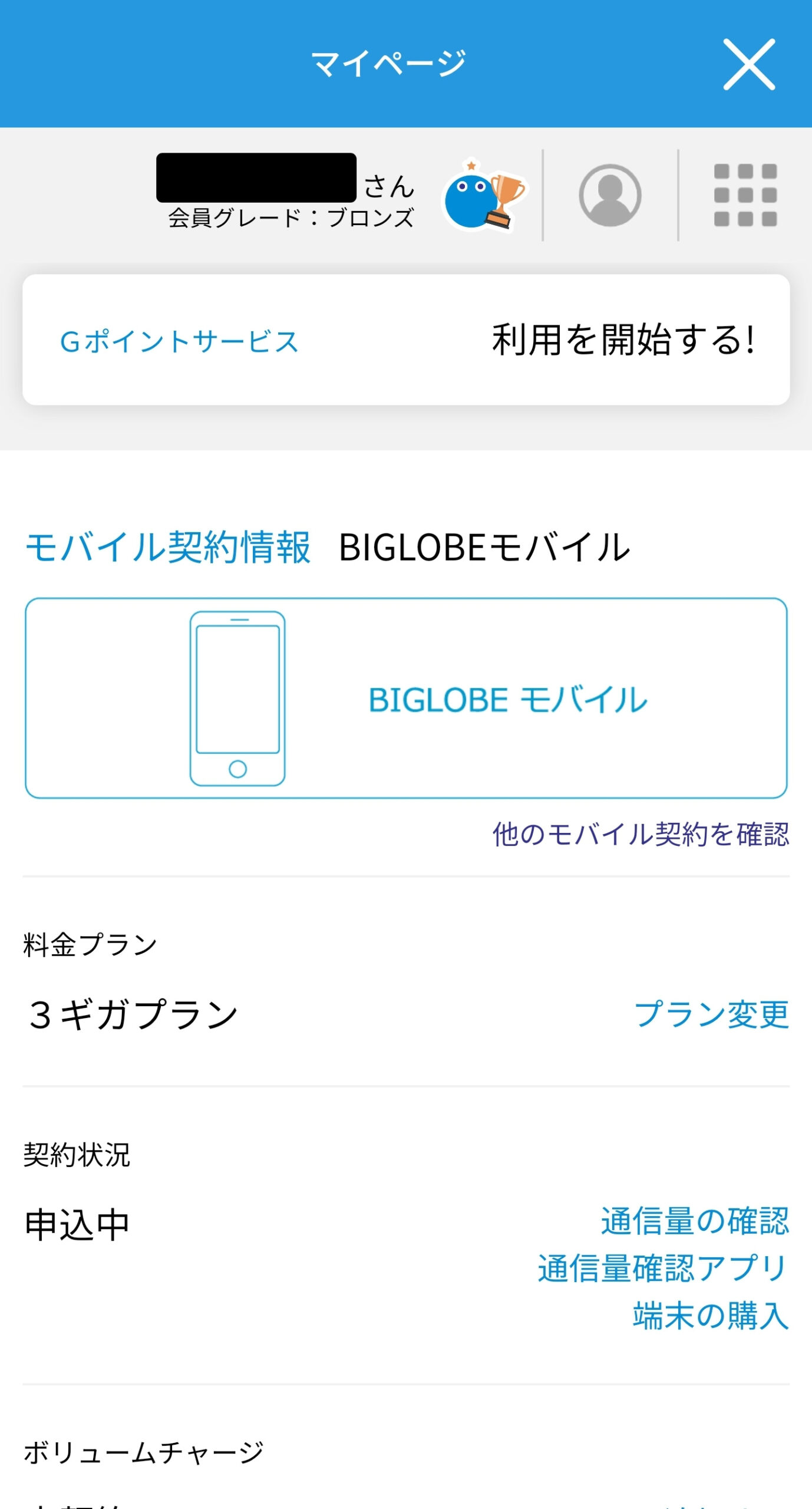
Task: Tap the member grade trophy mascot
Action: (x=484, y=195)
